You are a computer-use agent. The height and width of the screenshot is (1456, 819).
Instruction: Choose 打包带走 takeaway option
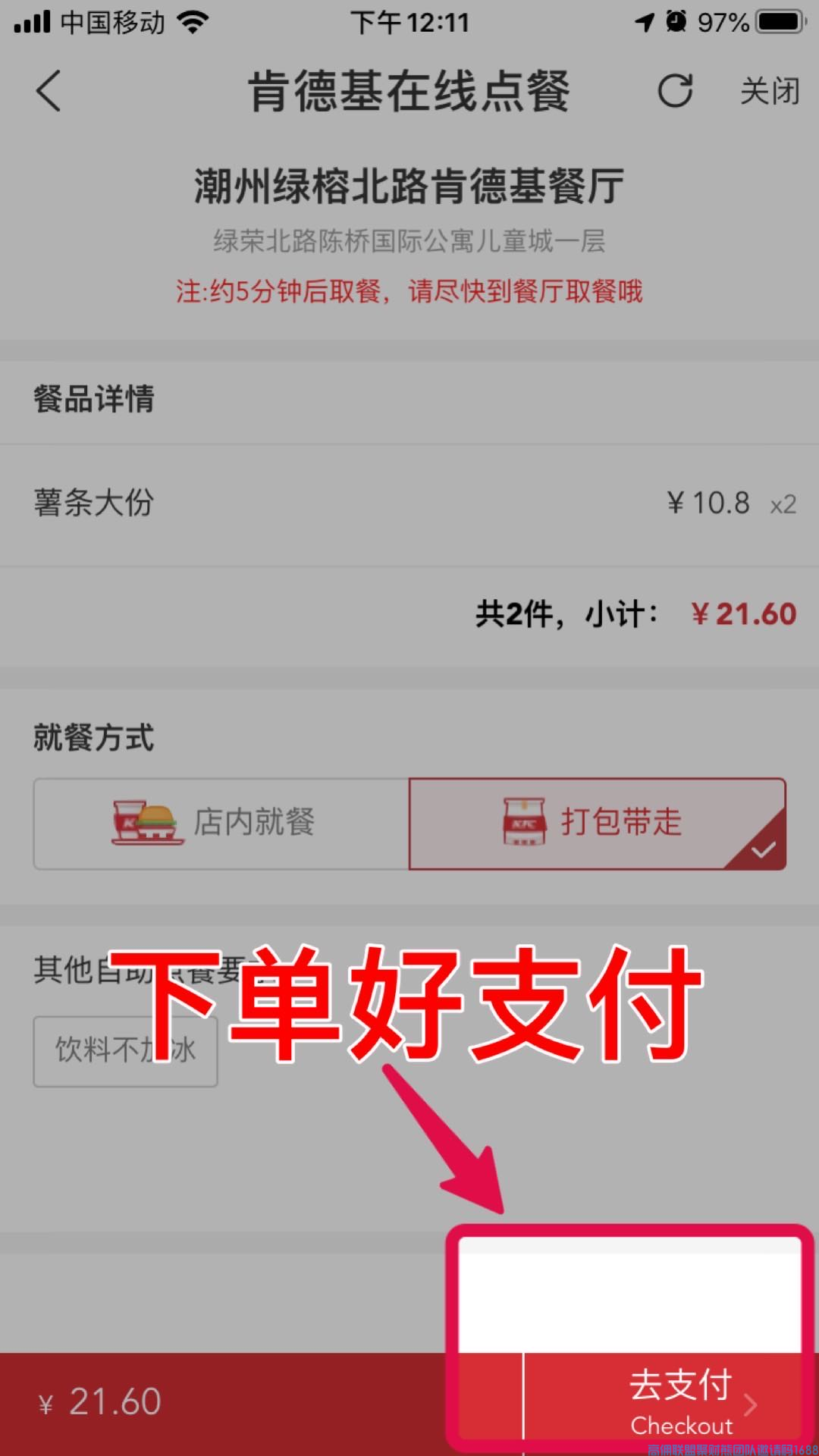pyautogui.click(x=597, y=824)
